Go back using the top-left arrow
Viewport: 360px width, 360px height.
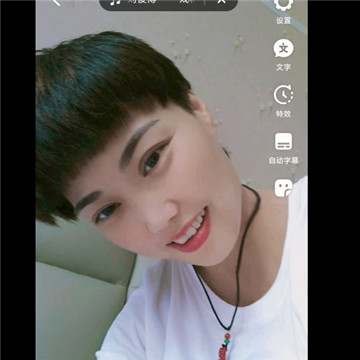click(56, 2)
